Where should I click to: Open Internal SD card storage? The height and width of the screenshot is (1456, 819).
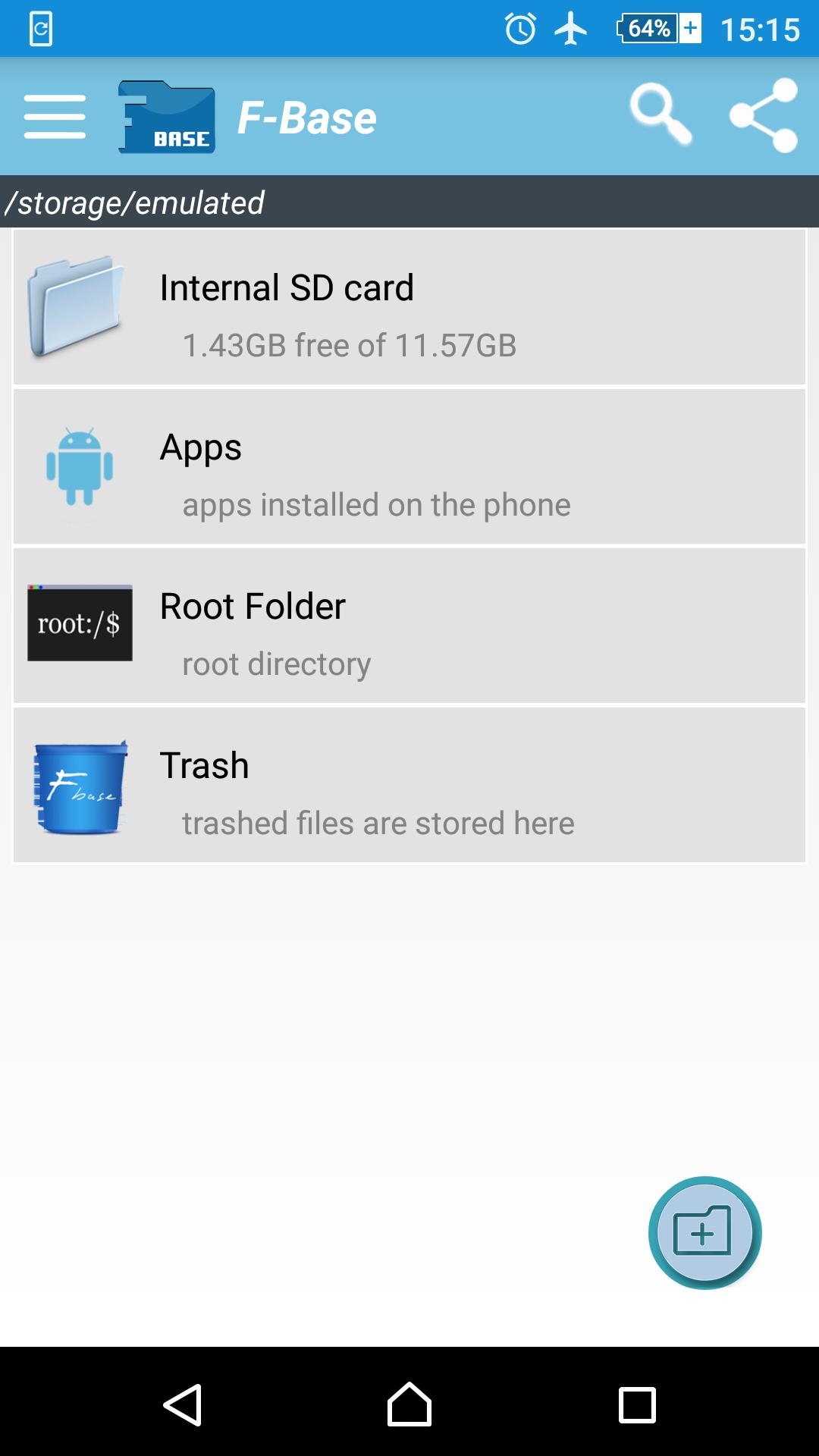pyautogui.click(x=409, y=307)
